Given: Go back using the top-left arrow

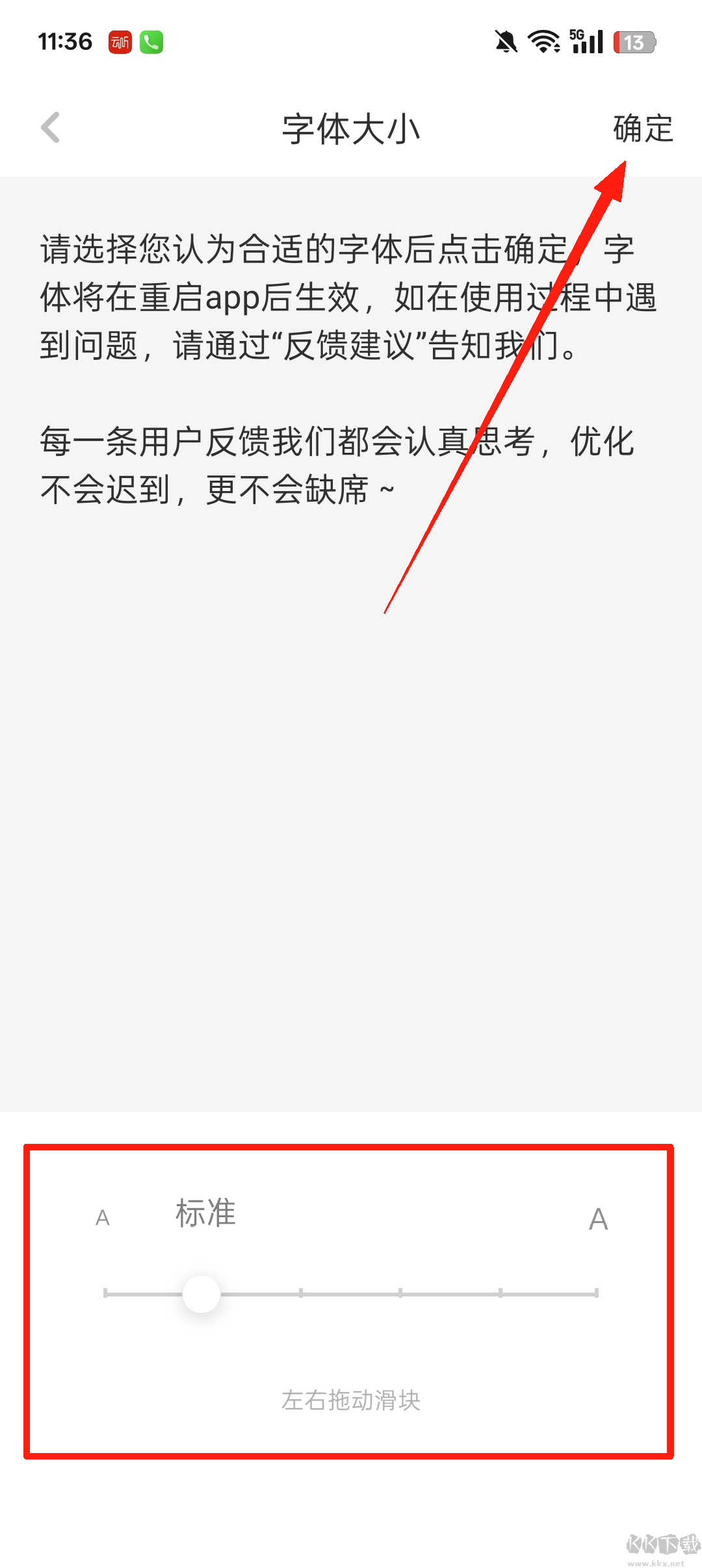Looking at the screenshot, I should tap(51, 127).
